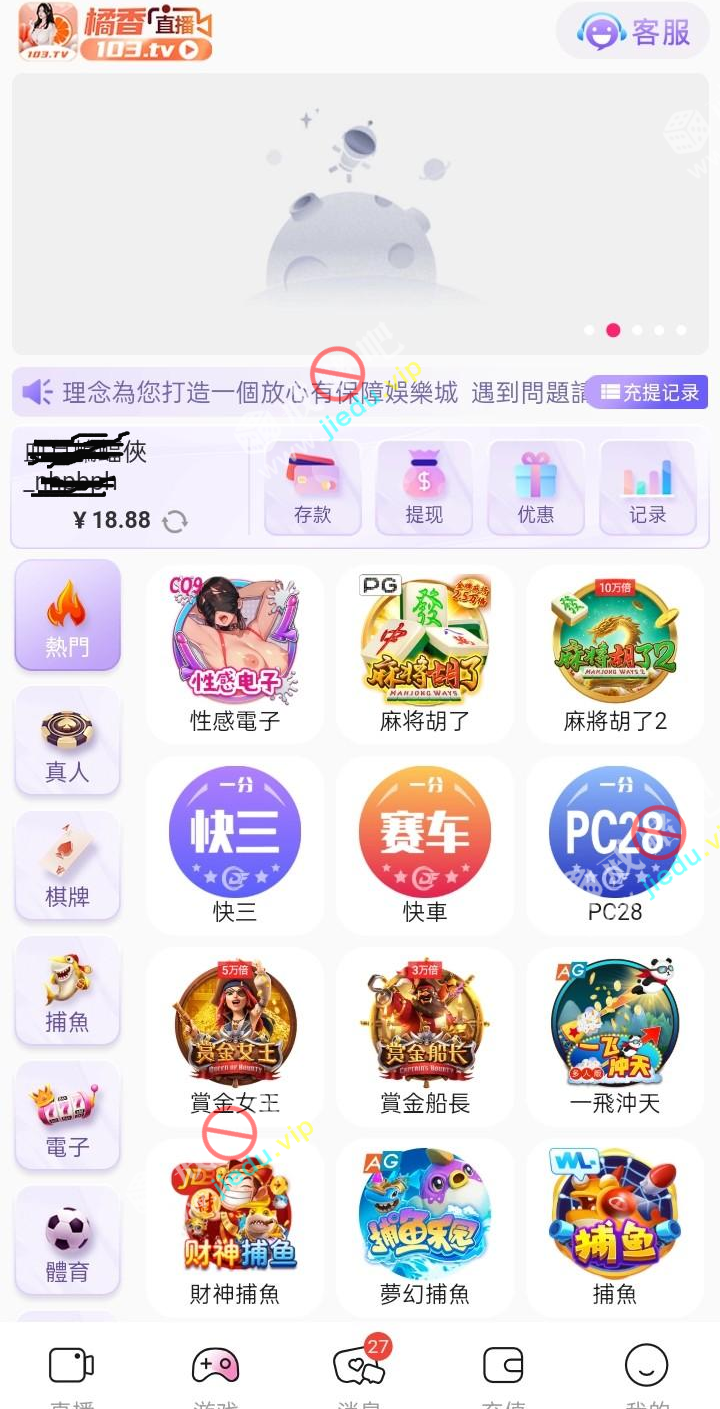This screenshot has width=720, height=1409.
Task: Open 客服 customer service
Action: click(x=634, y=31)
